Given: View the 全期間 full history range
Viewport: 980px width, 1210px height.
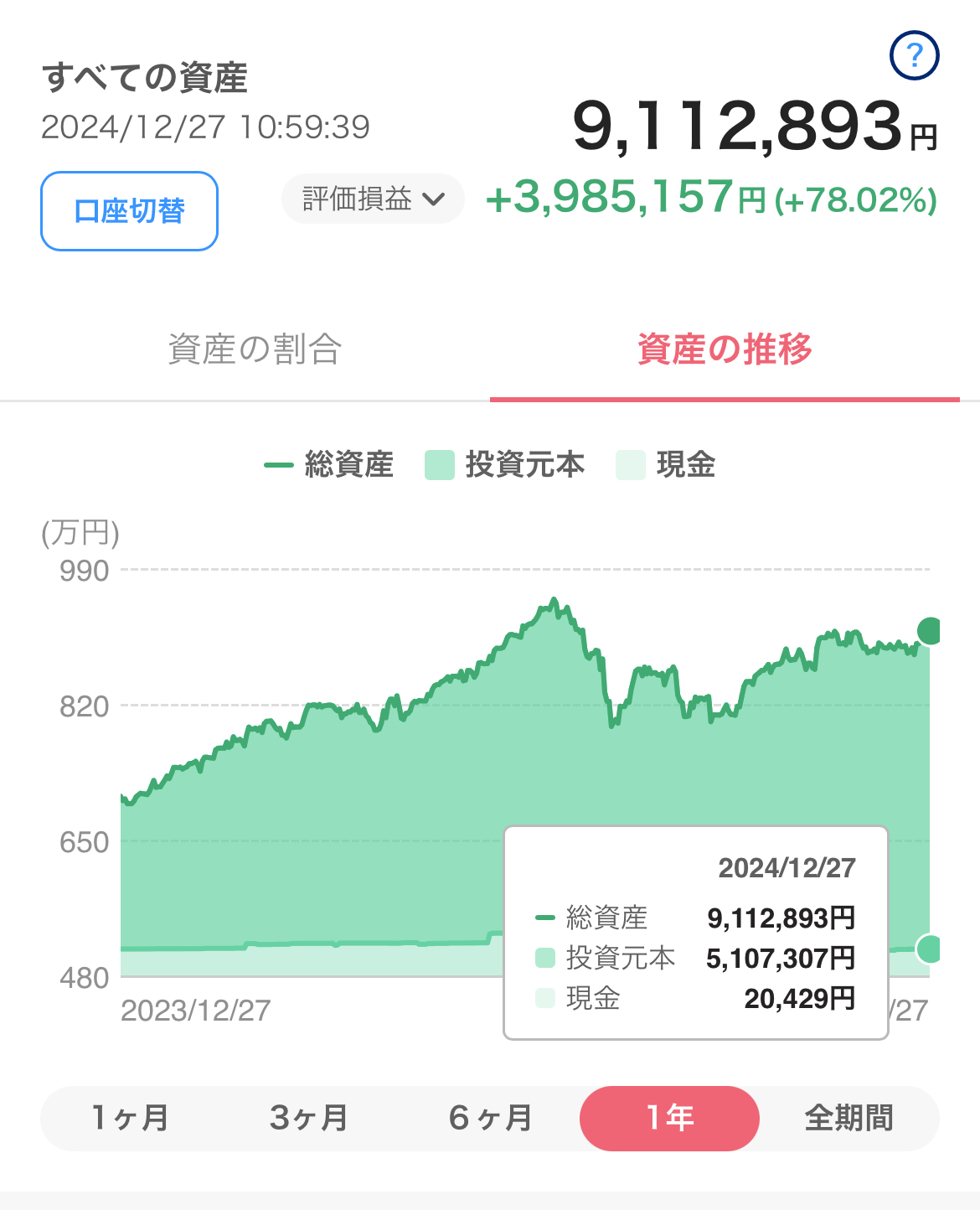Looking at the screenshot, I should (x=848, y=1118).
